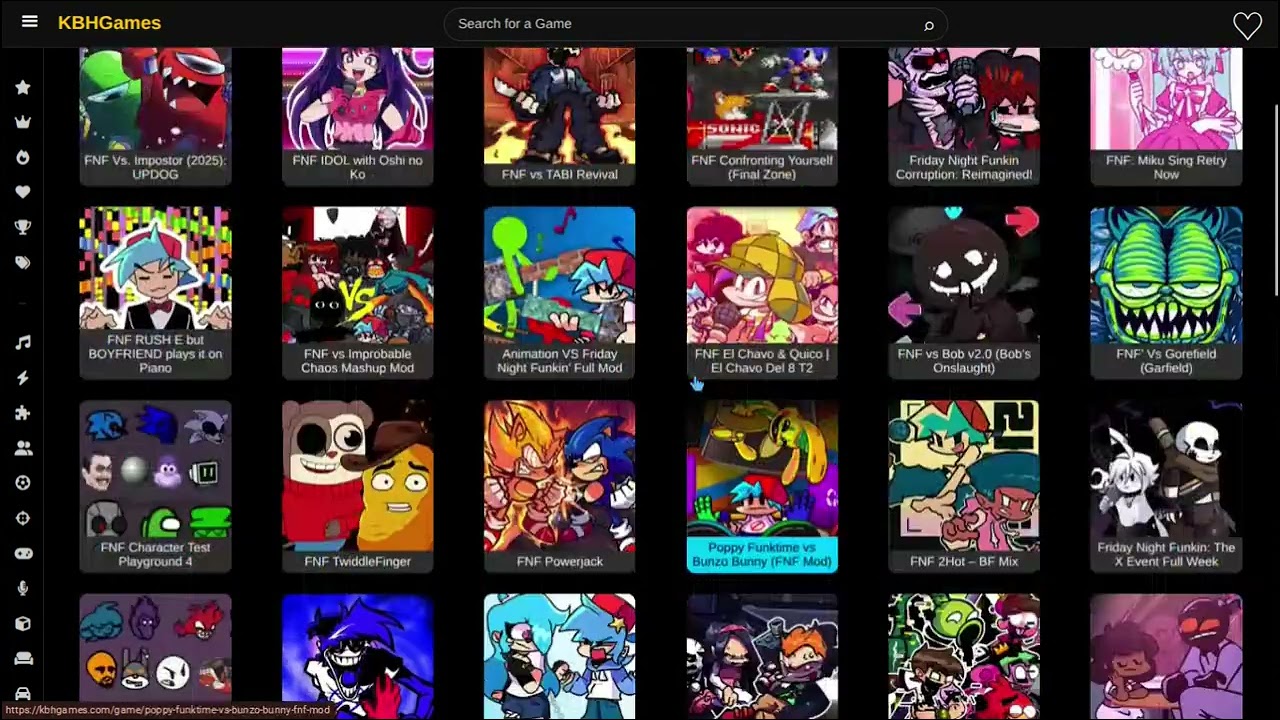1280x720 pixels.
Task: Launch FNF vs TABI Revival
Action: (559, 115)
